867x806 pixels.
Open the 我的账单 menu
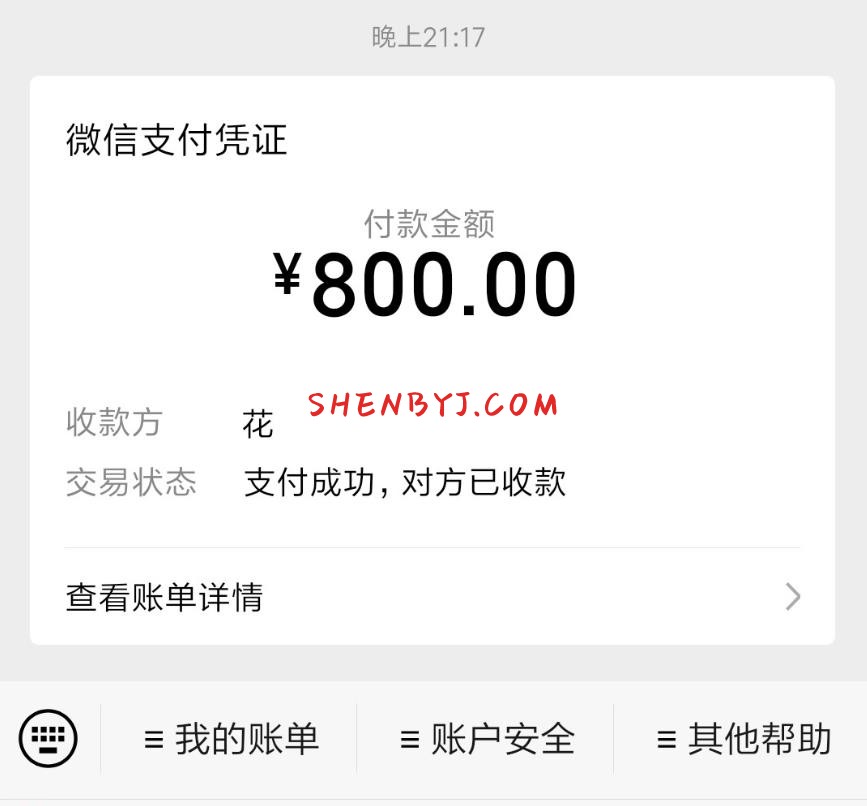pyautogui.click(x=231, y=740)
